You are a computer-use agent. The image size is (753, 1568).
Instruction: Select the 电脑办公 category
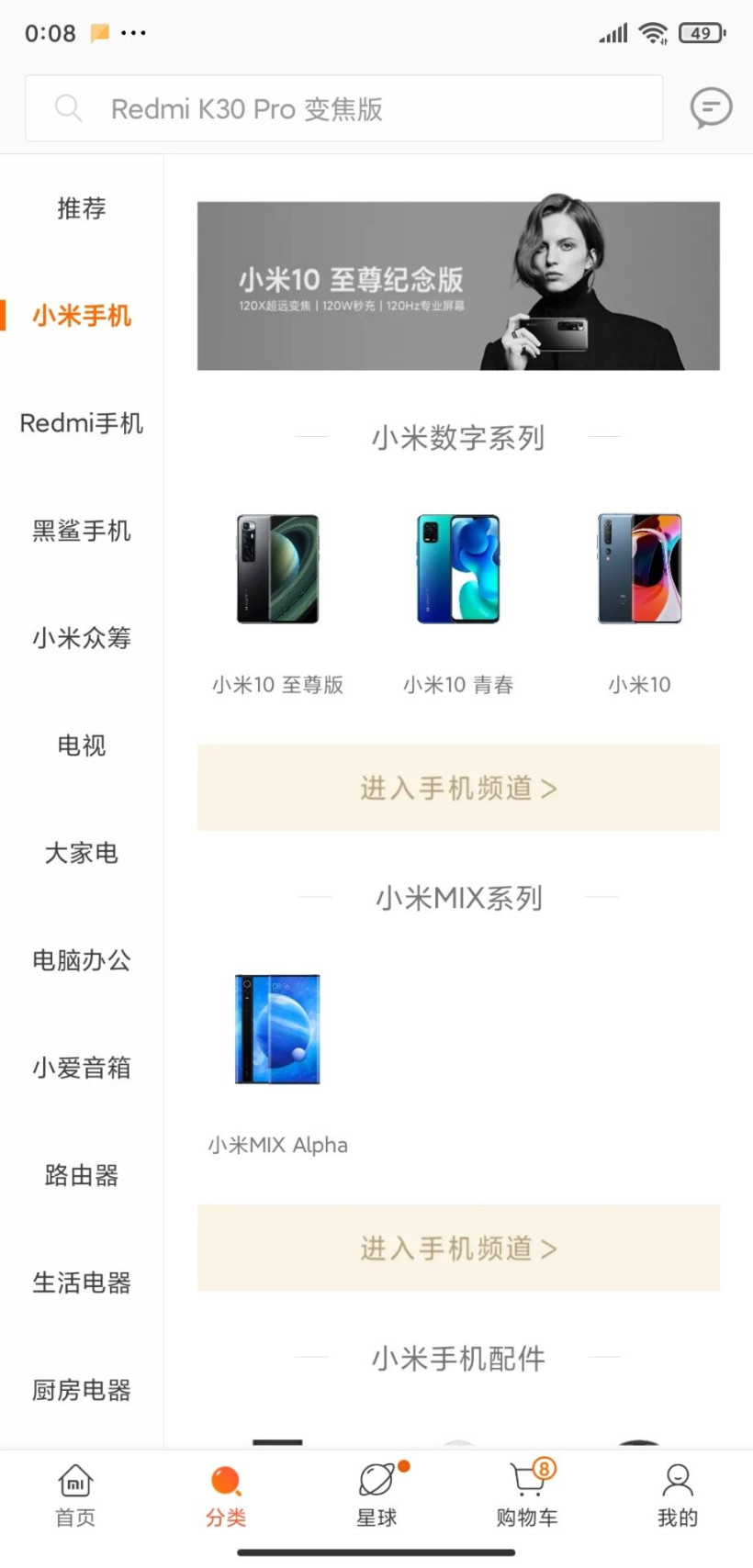click(x=82, y=960)
